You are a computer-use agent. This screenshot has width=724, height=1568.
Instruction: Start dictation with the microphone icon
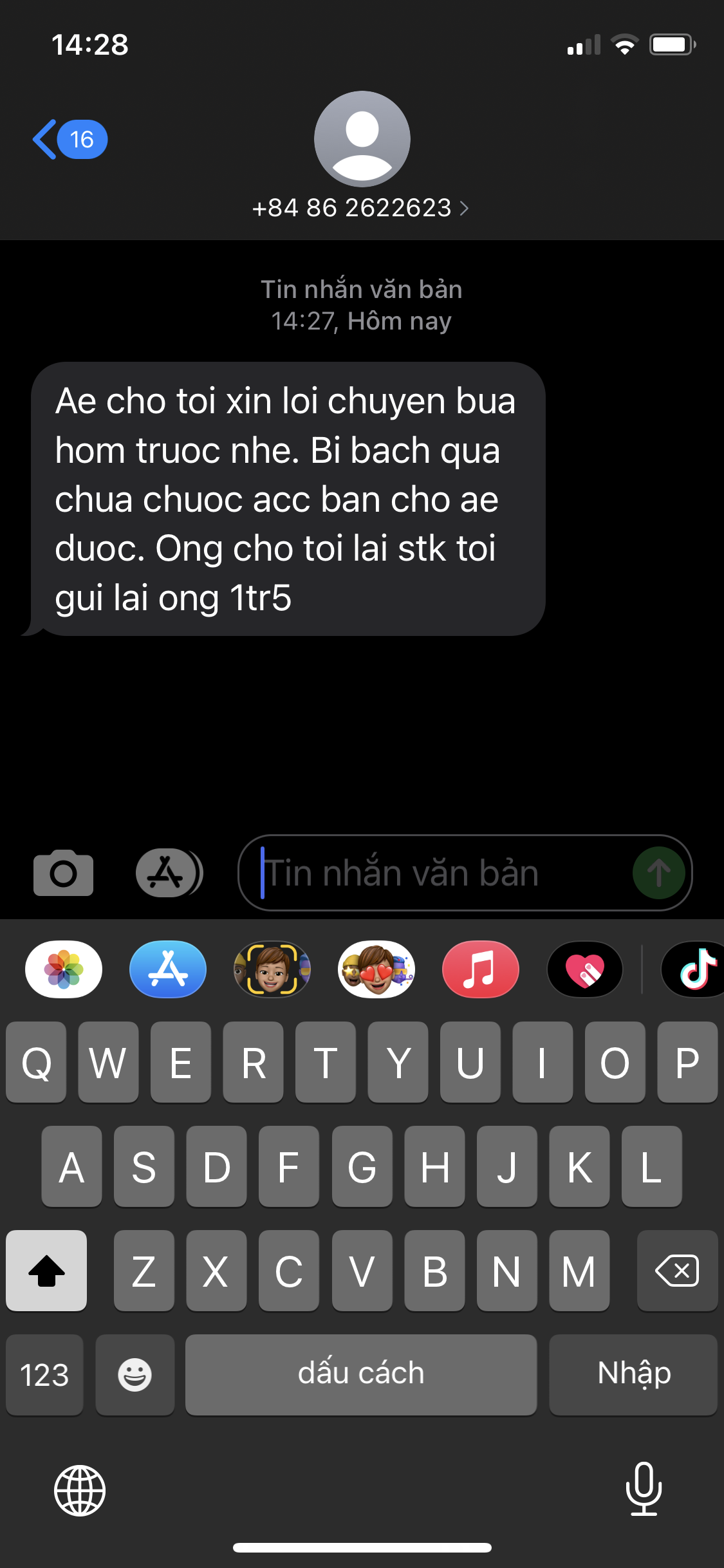pos(644,1489)
